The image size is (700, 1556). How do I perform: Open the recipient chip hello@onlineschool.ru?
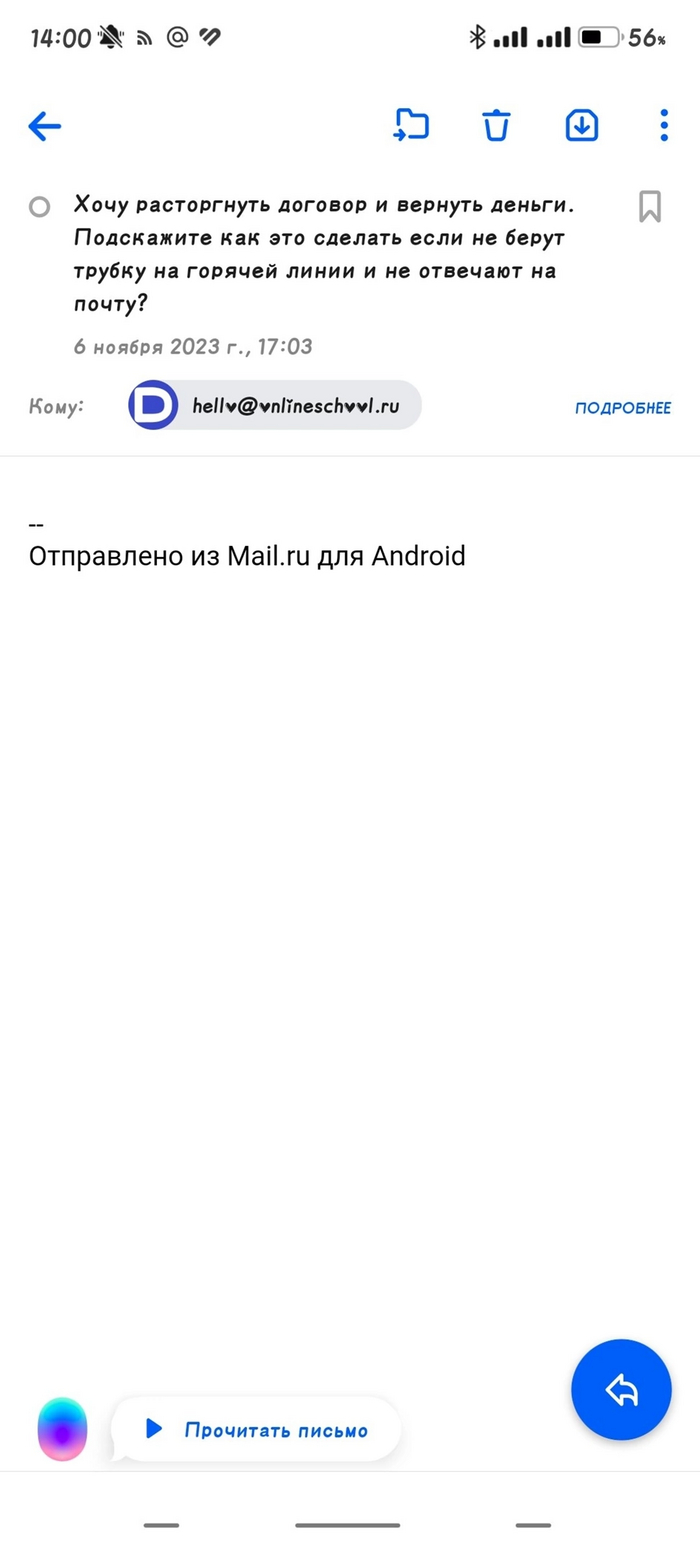click(x=275, y=406)
